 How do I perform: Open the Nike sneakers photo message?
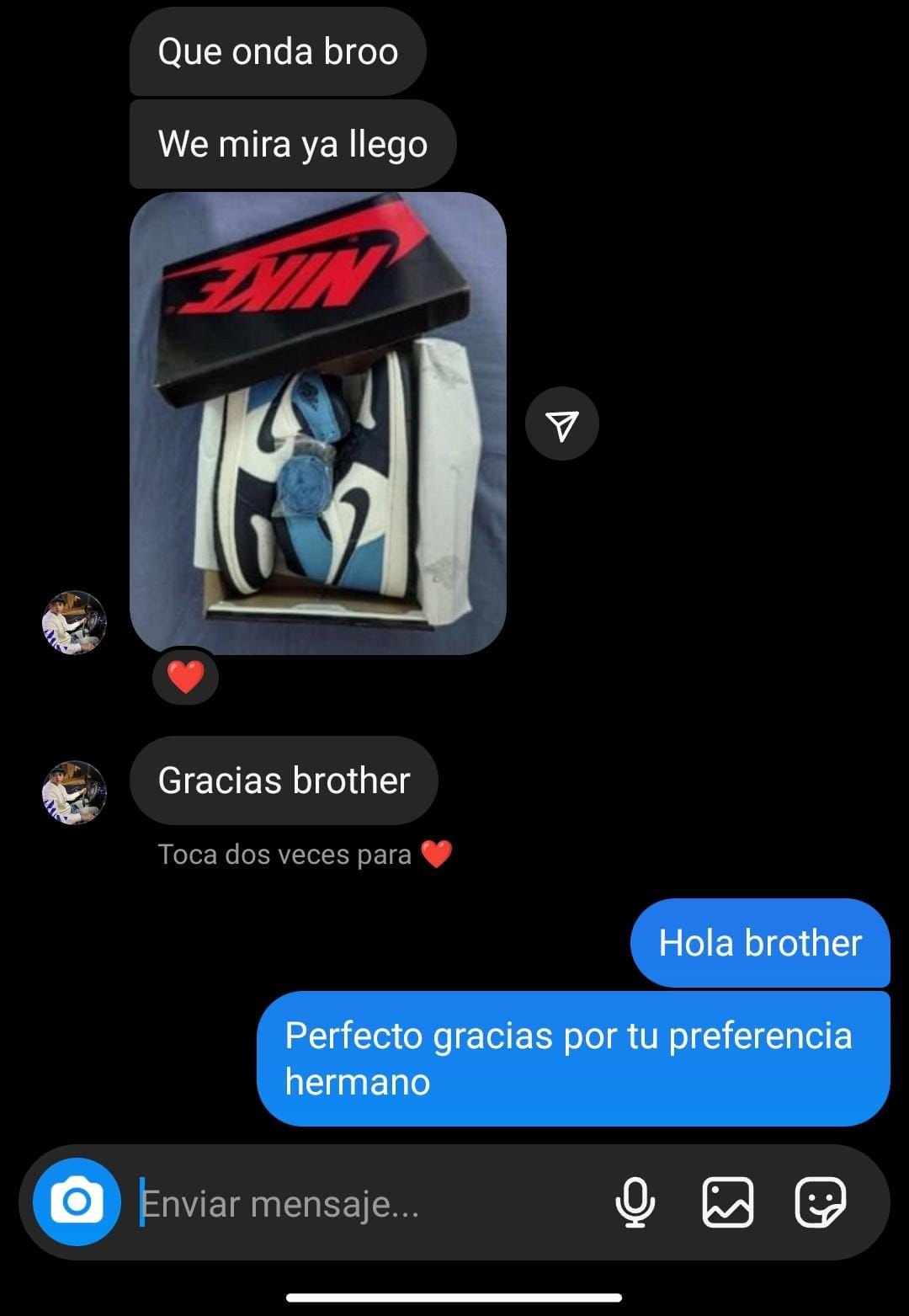point(318,423)
